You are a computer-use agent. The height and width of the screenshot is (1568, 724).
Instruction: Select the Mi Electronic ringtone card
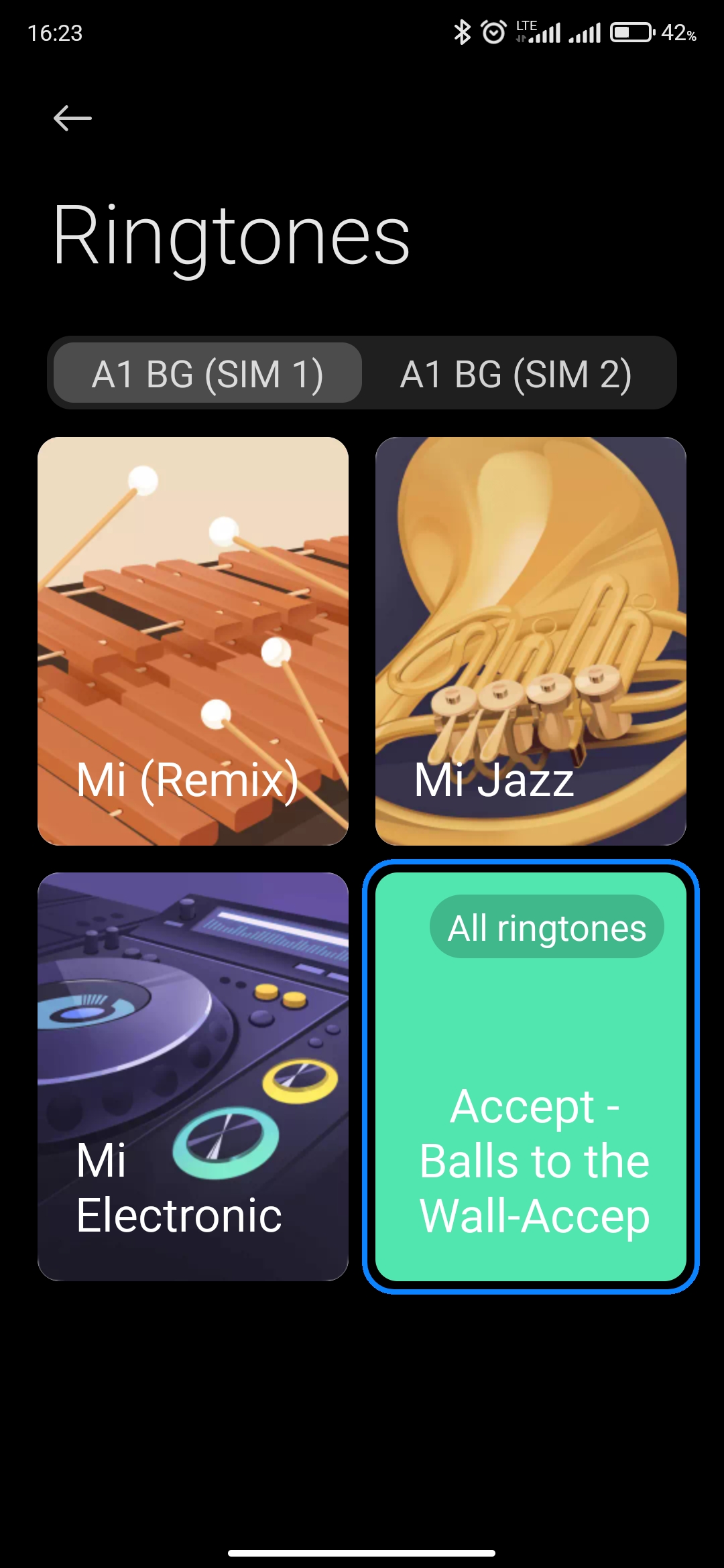click(x=193, y=1077)
